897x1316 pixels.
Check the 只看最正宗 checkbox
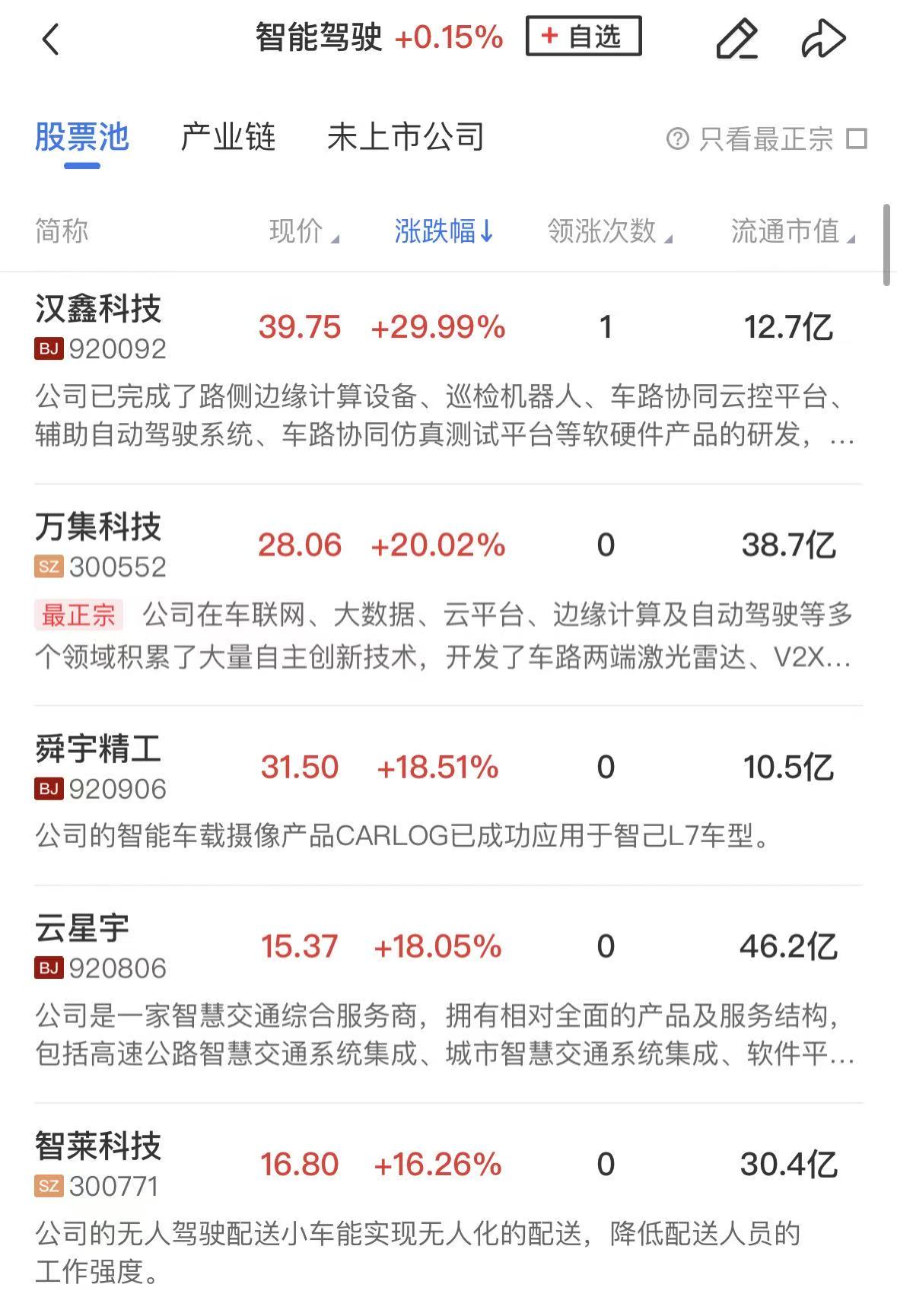pyautogui.click(x=857, y=139)
